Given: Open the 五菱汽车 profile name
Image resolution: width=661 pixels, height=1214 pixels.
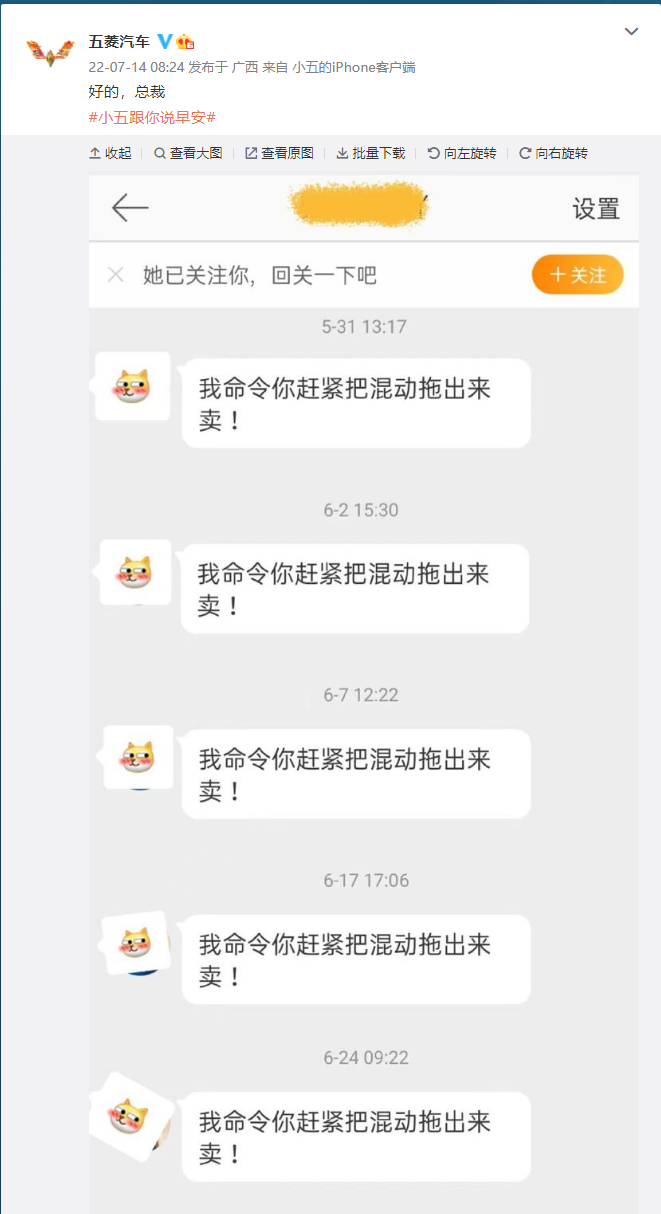Looking at the screenshot, I should [119, 42].
